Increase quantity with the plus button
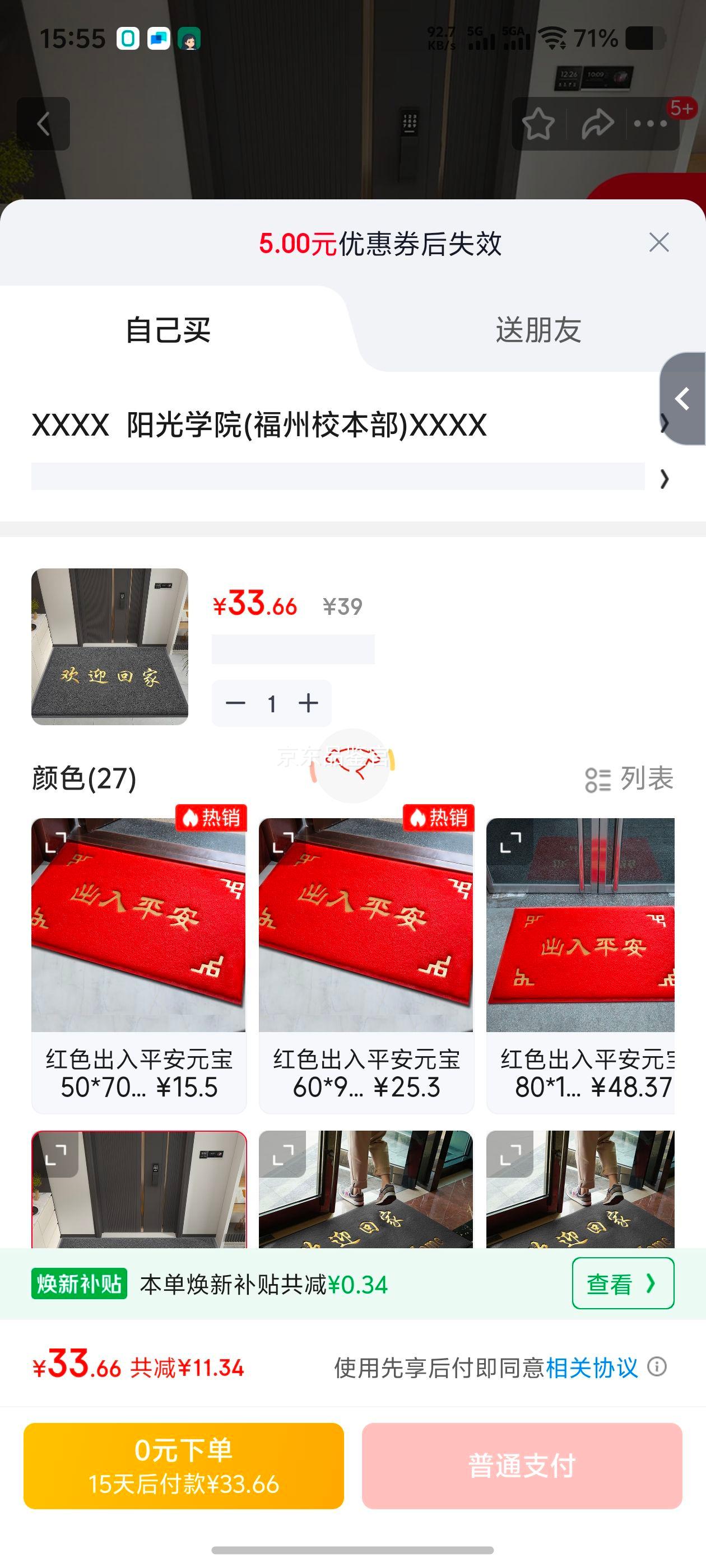706x1568 pixels. click(308, 704)
